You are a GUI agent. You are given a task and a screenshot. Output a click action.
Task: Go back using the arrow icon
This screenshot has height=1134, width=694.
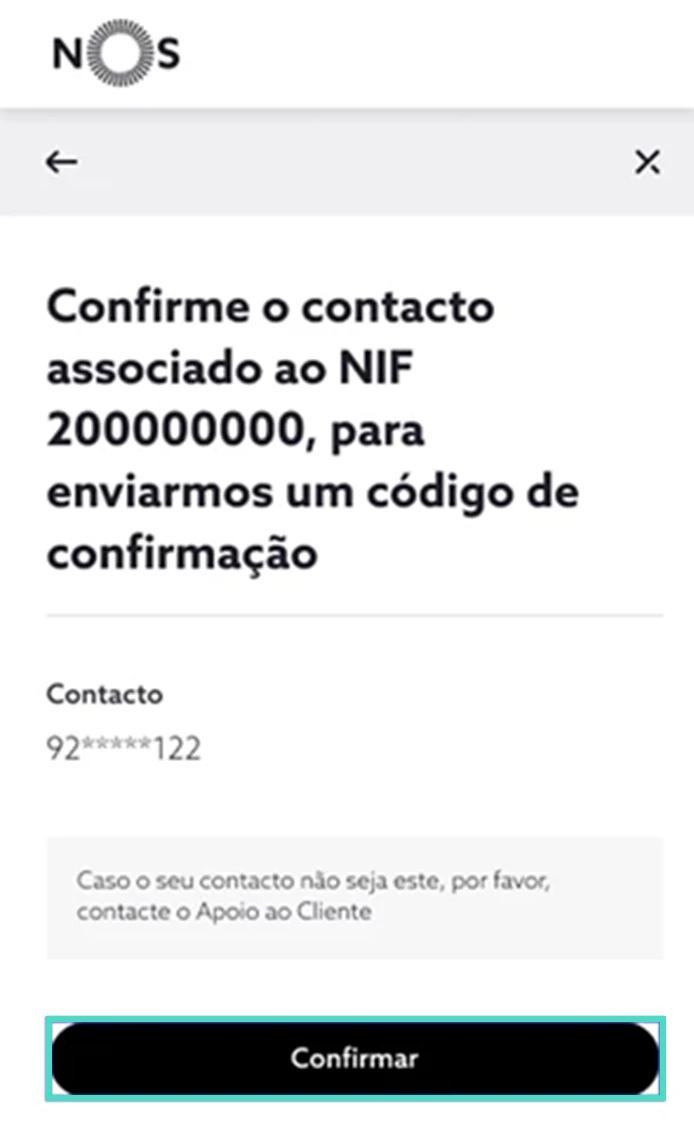click(62, 162)
